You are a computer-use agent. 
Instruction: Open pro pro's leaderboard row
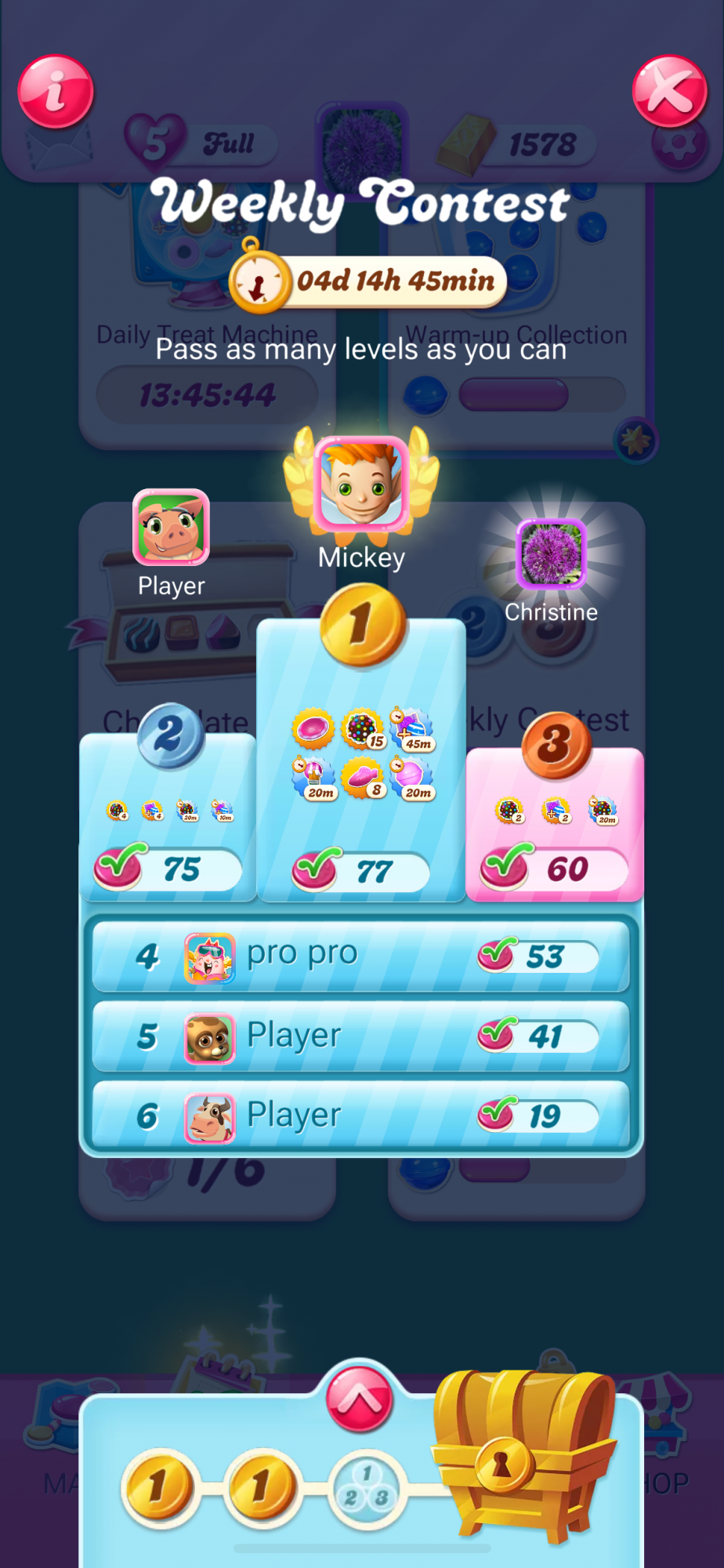click(361, 956)
